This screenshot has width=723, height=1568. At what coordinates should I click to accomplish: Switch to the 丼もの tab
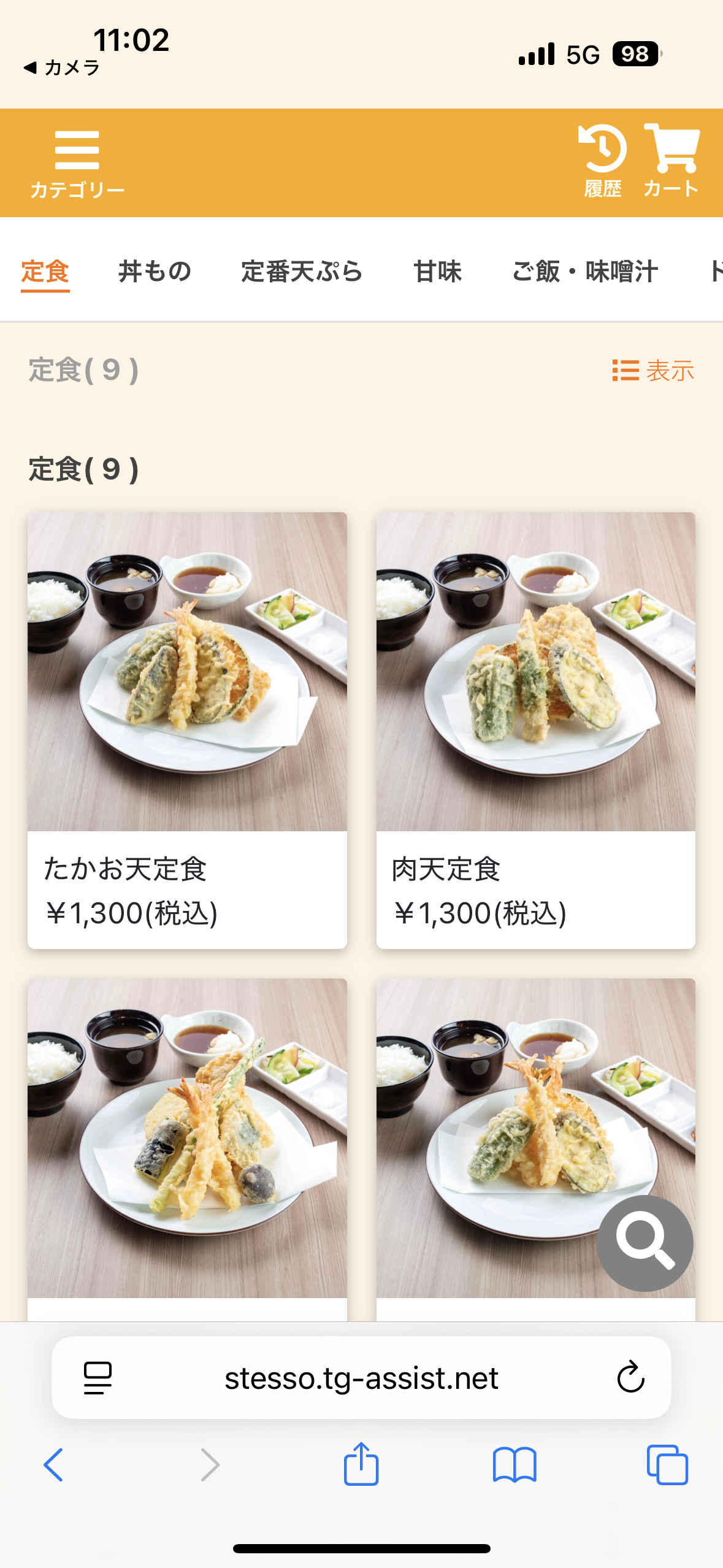(155, 271)
